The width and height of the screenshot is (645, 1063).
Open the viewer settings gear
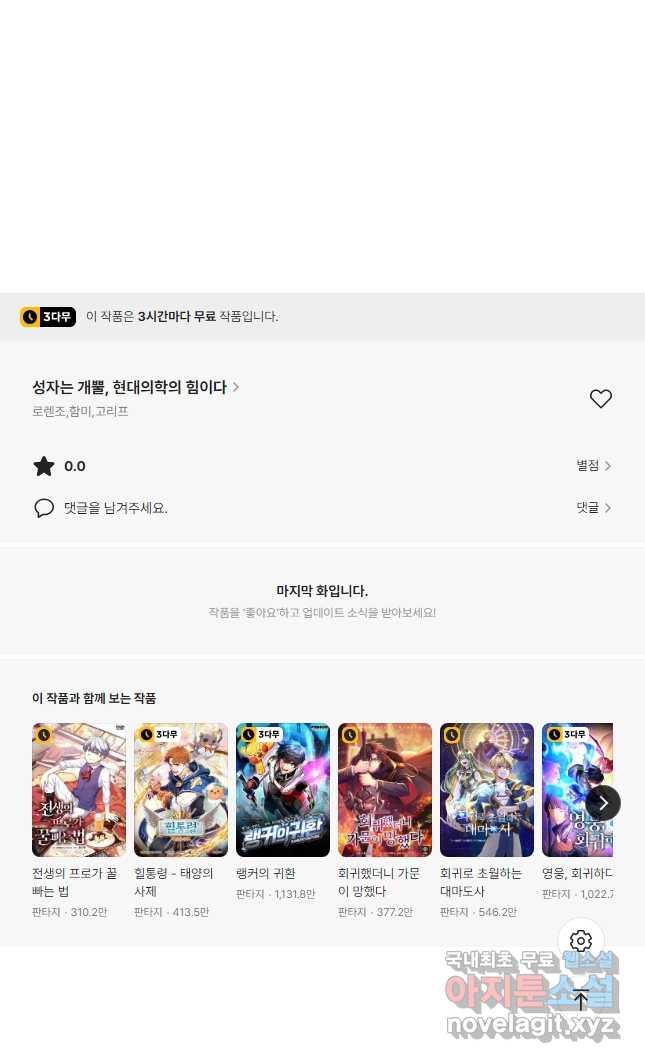tap(581, 941)
